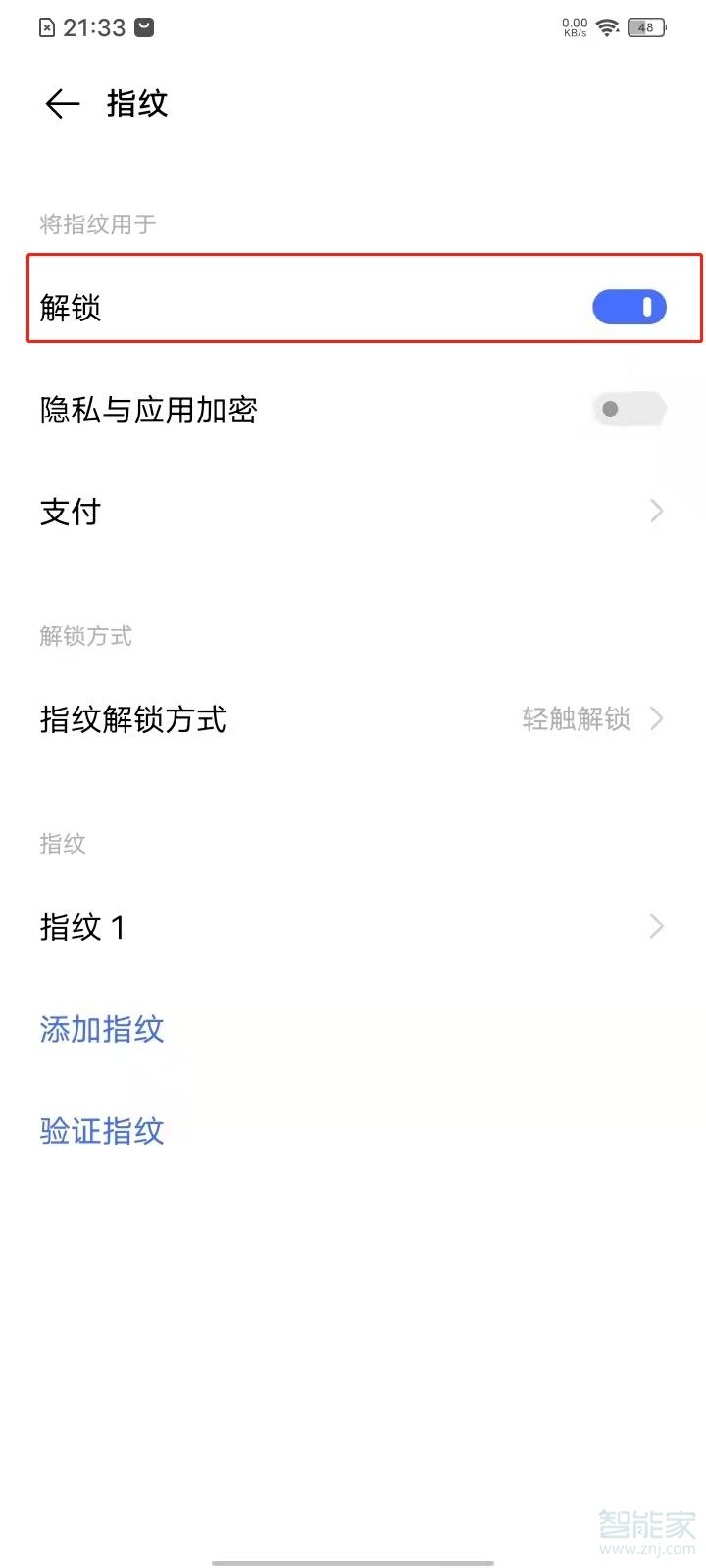Screen dimensions: 706x1568
Task: Turn off the 解锁 fingerprint switch
Action: 629,308
